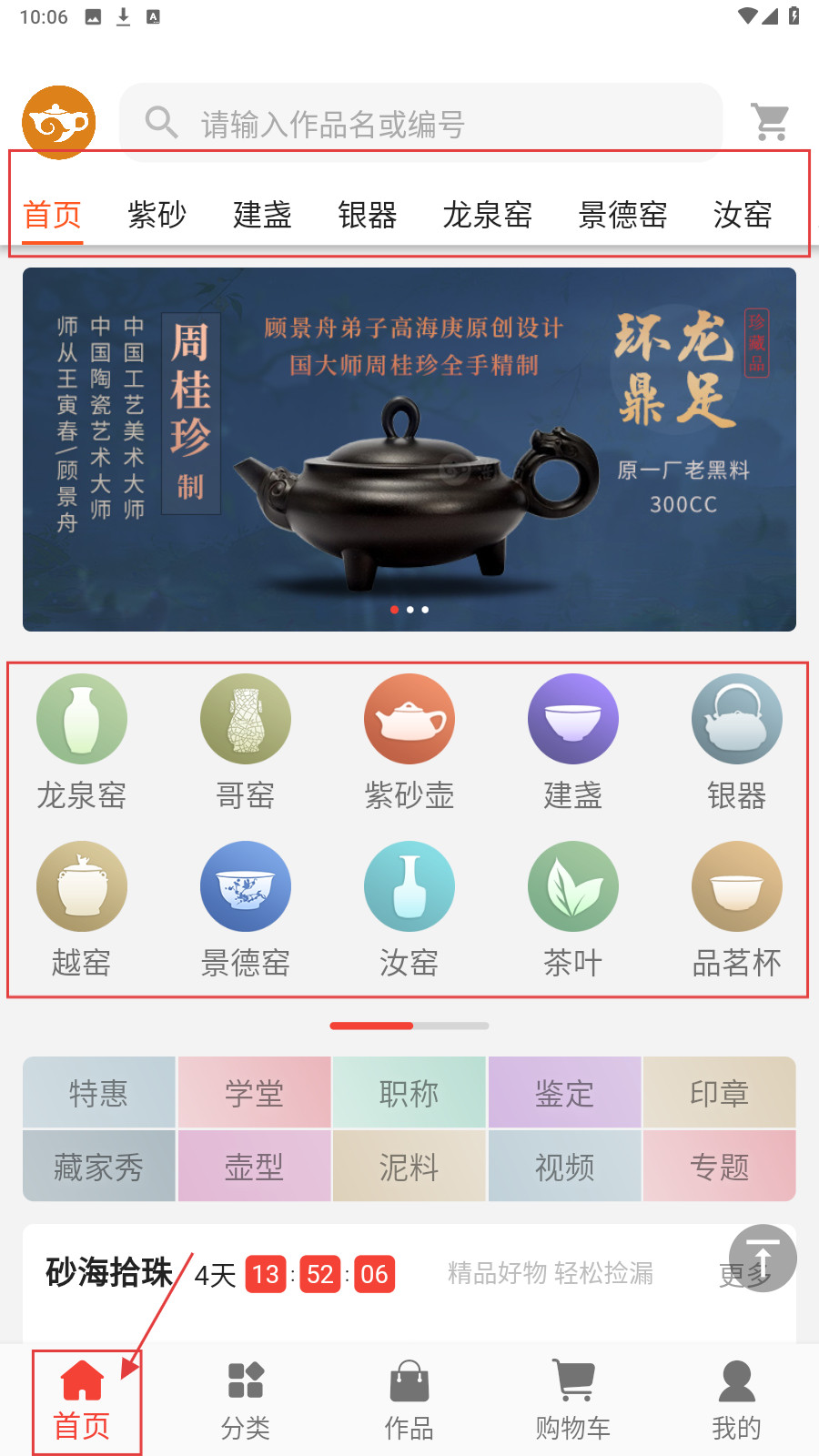819x1456 pixels.
Task: Select the 银器 top tab
Action: [x=367, y=215]
